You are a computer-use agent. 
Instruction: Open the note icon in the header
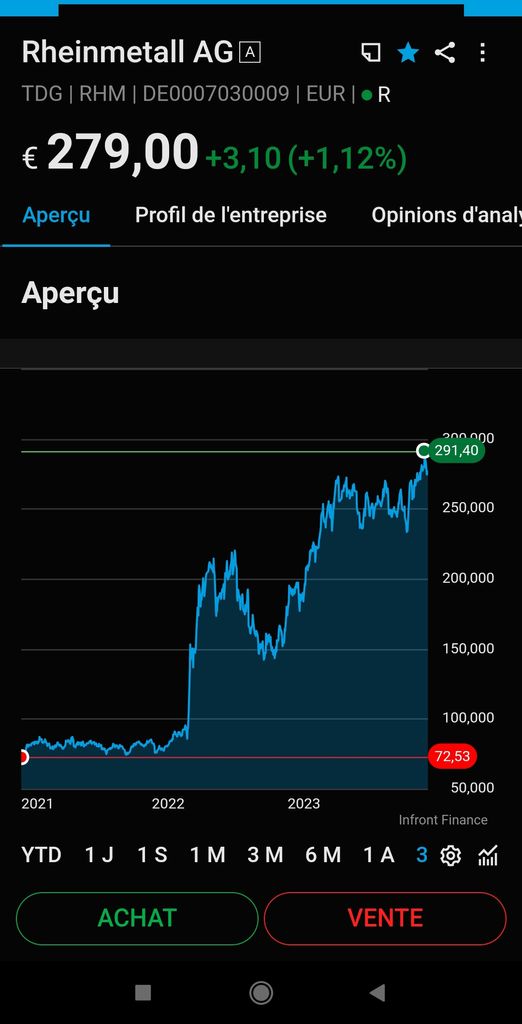pyautogui.click(x=370, y=52)
